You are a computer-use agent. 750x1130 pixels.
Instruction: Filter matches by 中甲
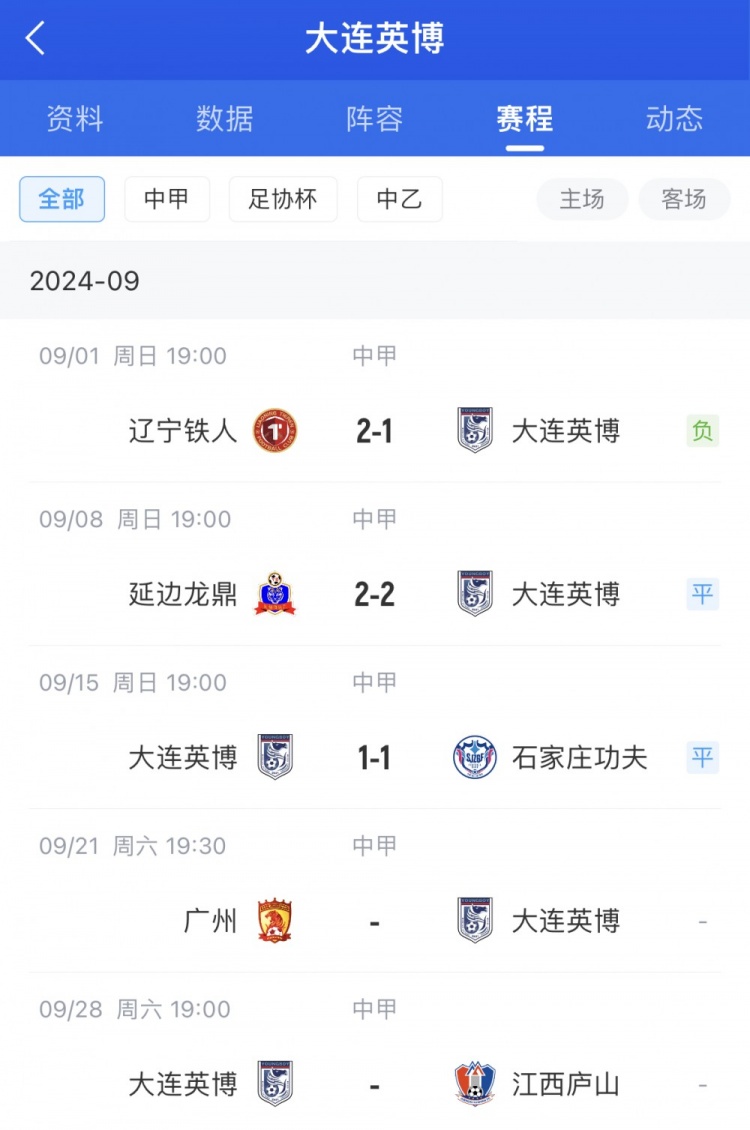pyautogui.click(x=167, y=199)
